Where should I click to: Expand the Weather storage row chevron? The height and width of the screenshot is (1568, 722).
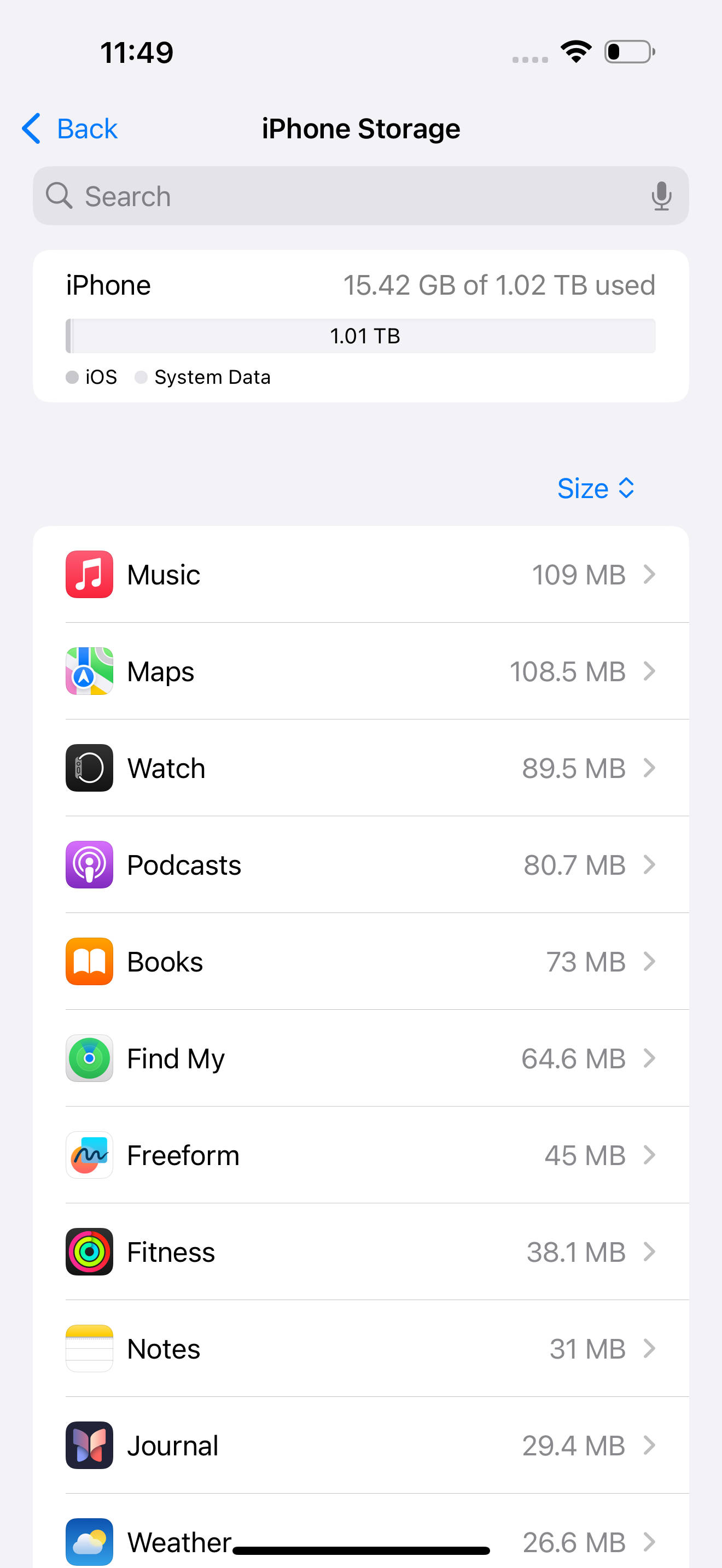coord(650,1542)
